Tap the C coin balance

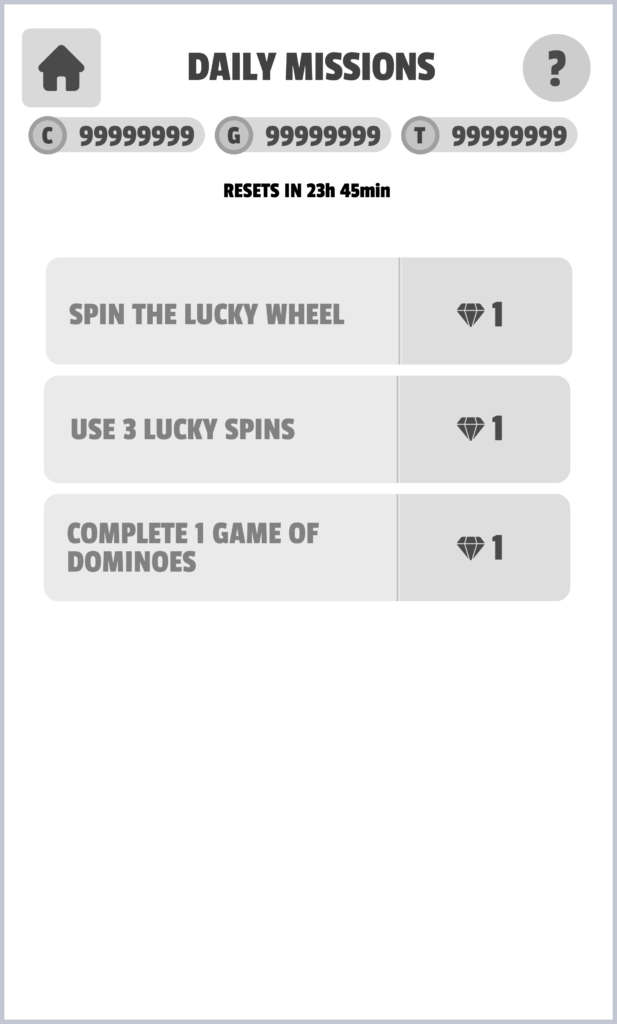coord(116,136)
